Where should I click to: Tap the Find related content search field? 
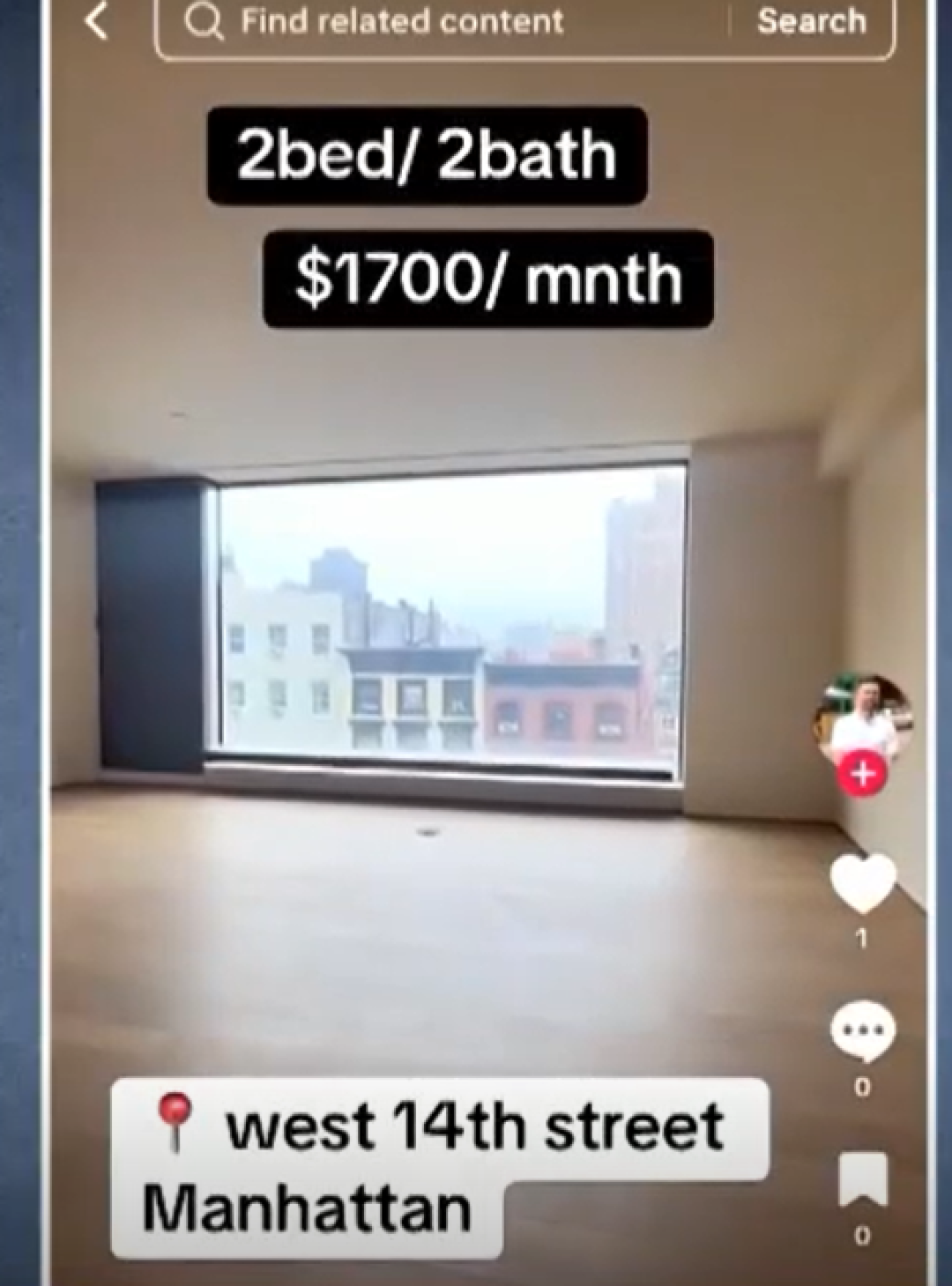click(x=441, y=21)
